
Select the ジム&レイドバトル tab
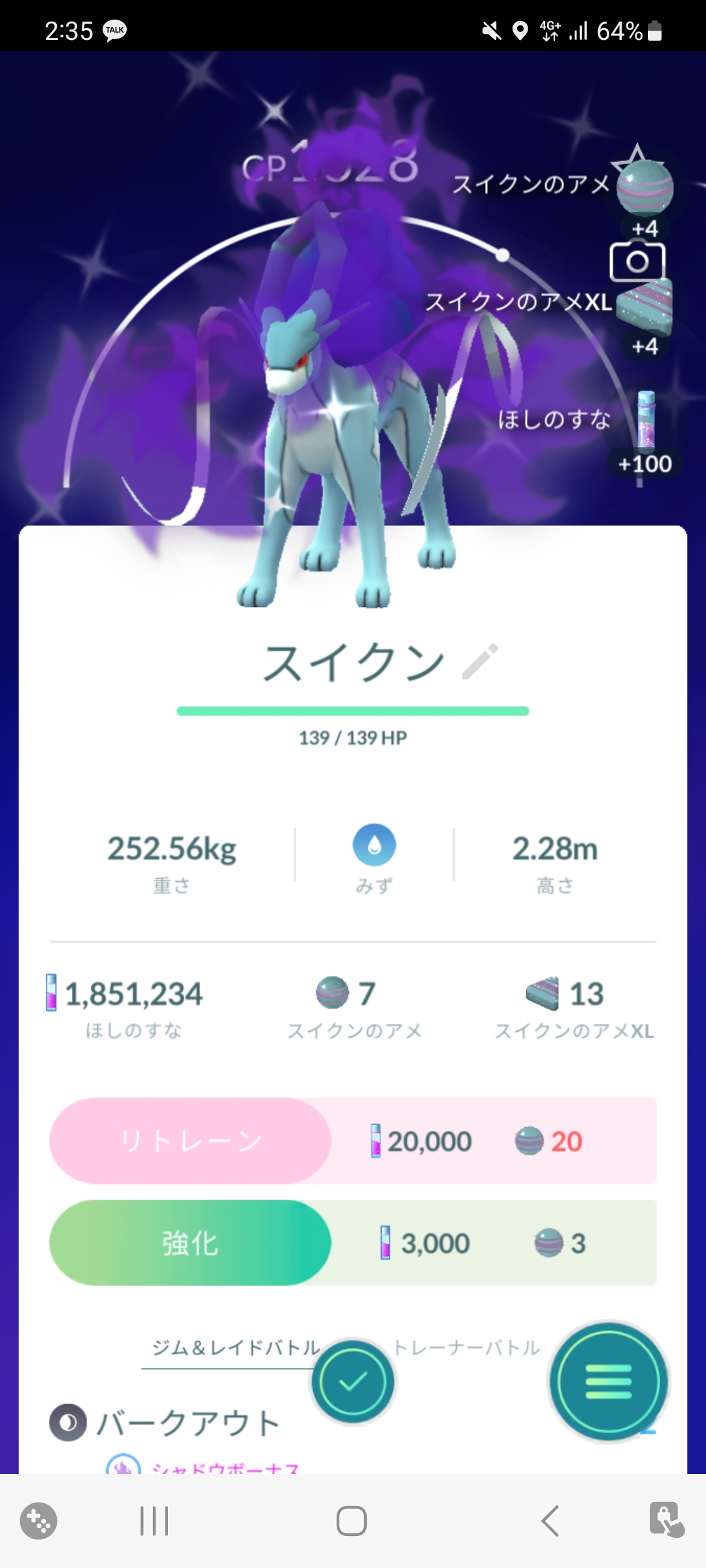coord(235,1348)
